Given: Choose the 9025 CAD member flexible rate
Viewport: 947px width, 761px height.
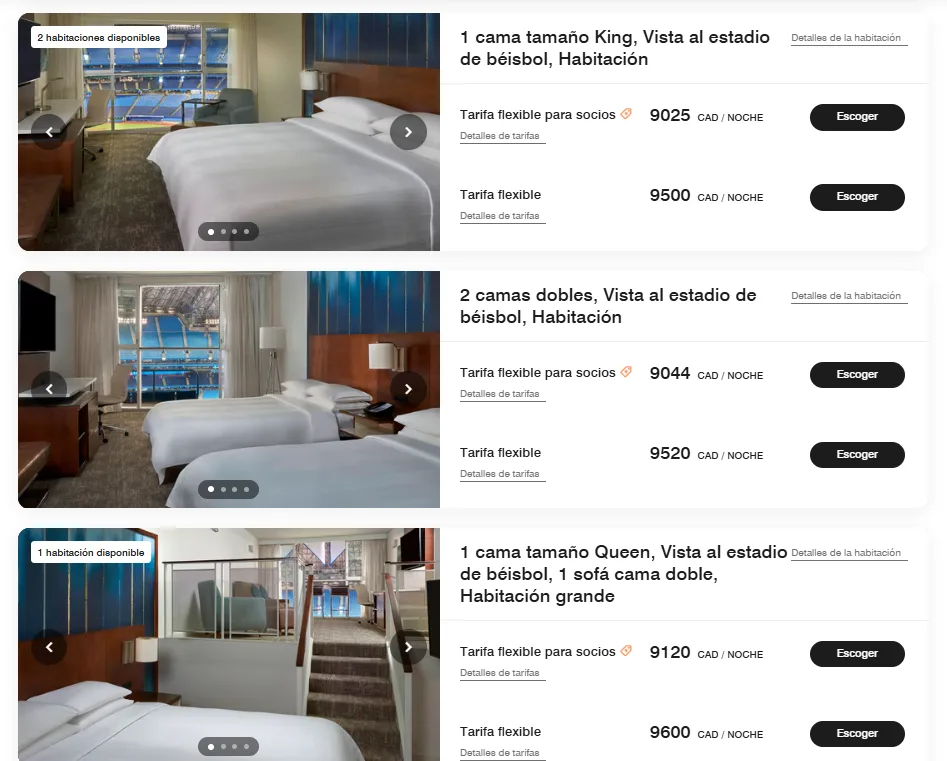Looking at the screenshot, I should (856, 117).
